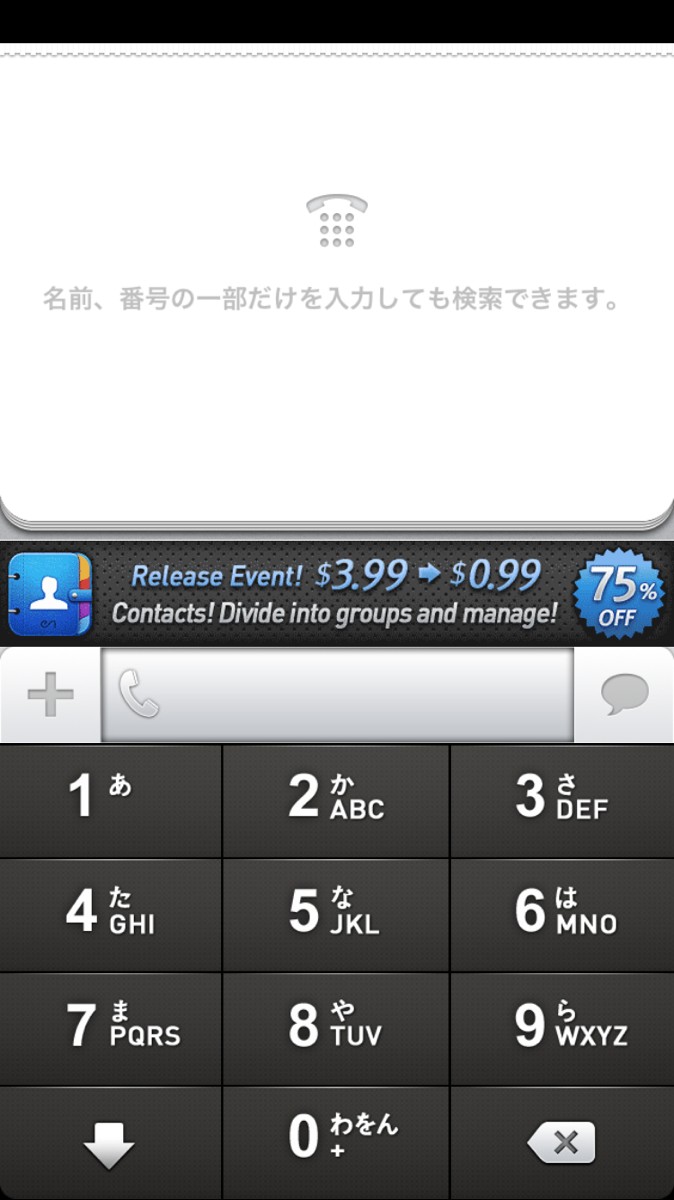Open the Contacts app Release Event banner
The image size is (674, 1200).
click(337, 593)
